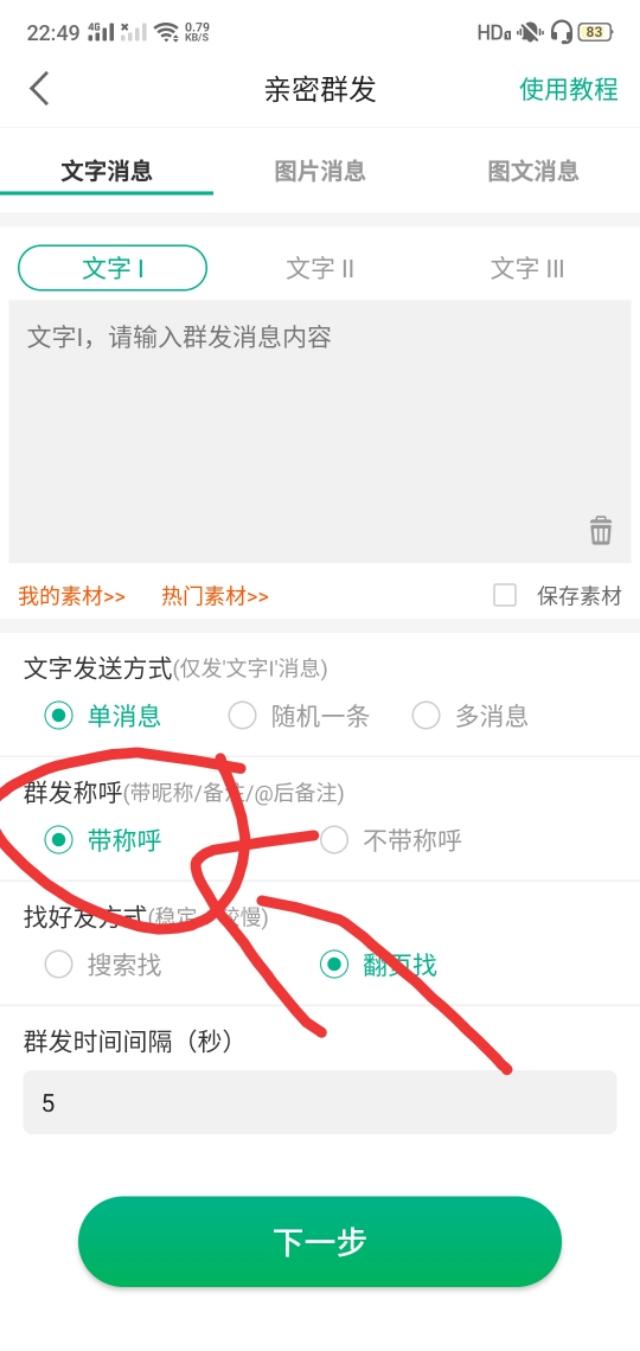Edit the 群发时间间隔 seconds field
The image size is (640, 1351).
click(320, 1102)
